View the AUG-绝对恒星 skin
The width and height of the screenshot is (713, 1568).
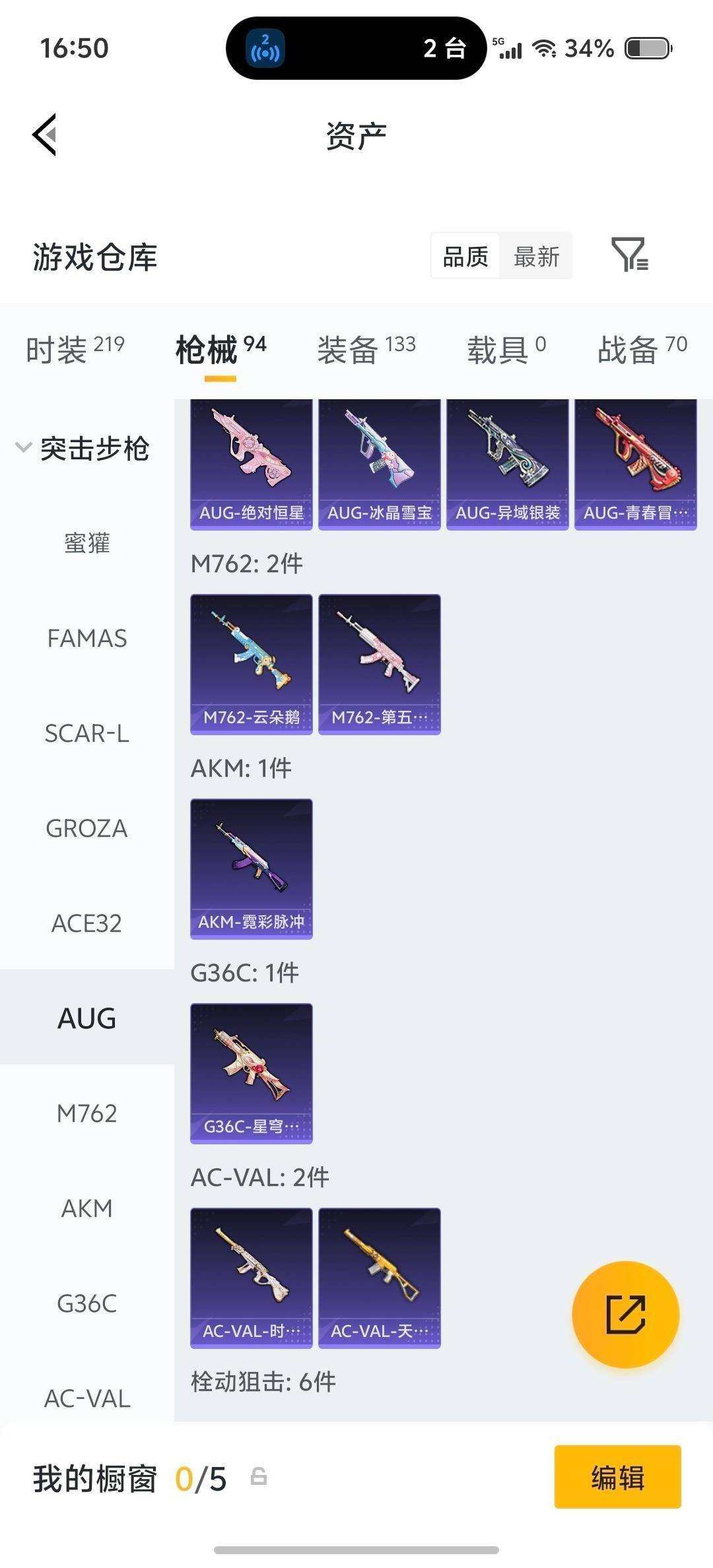pos(251,464)
